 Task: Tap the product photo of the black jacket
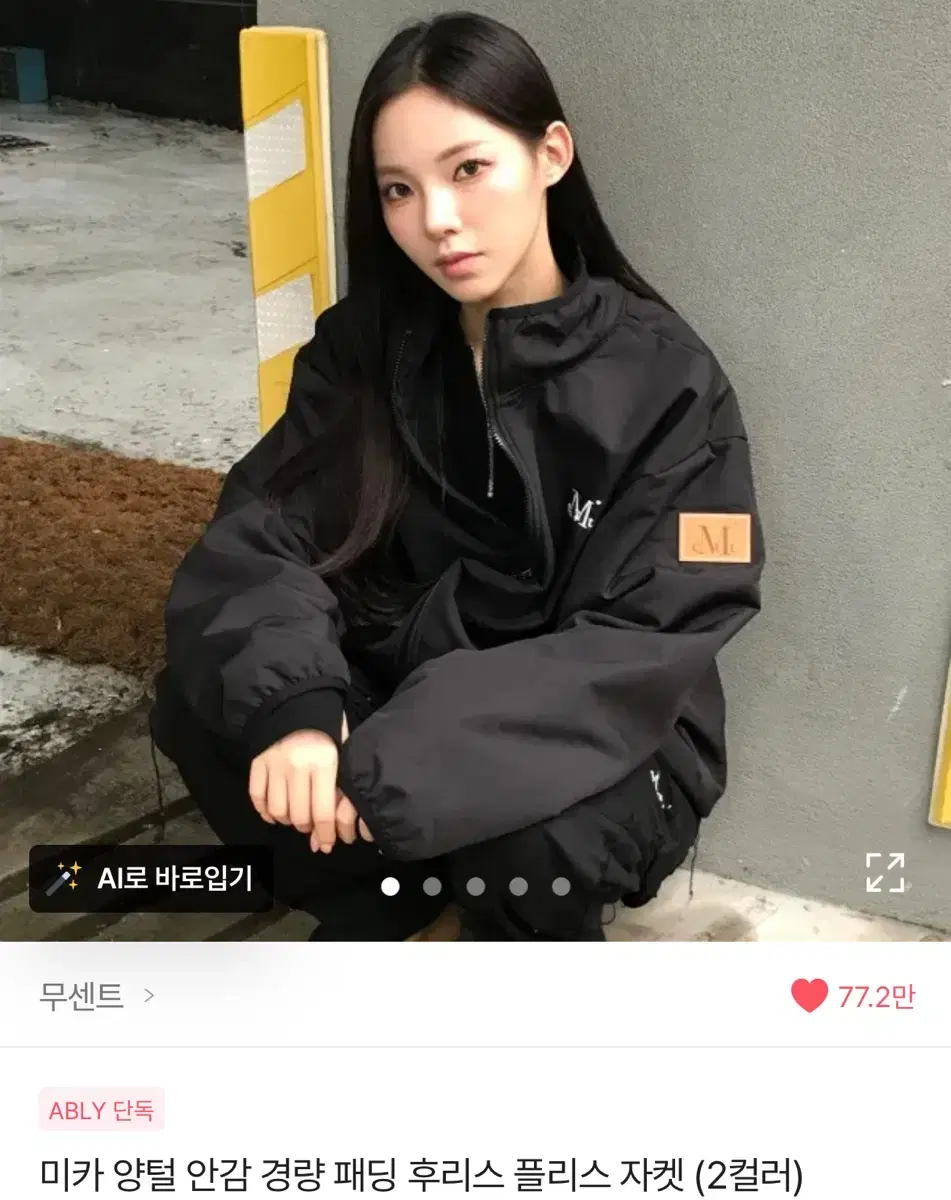pos(475,450)
